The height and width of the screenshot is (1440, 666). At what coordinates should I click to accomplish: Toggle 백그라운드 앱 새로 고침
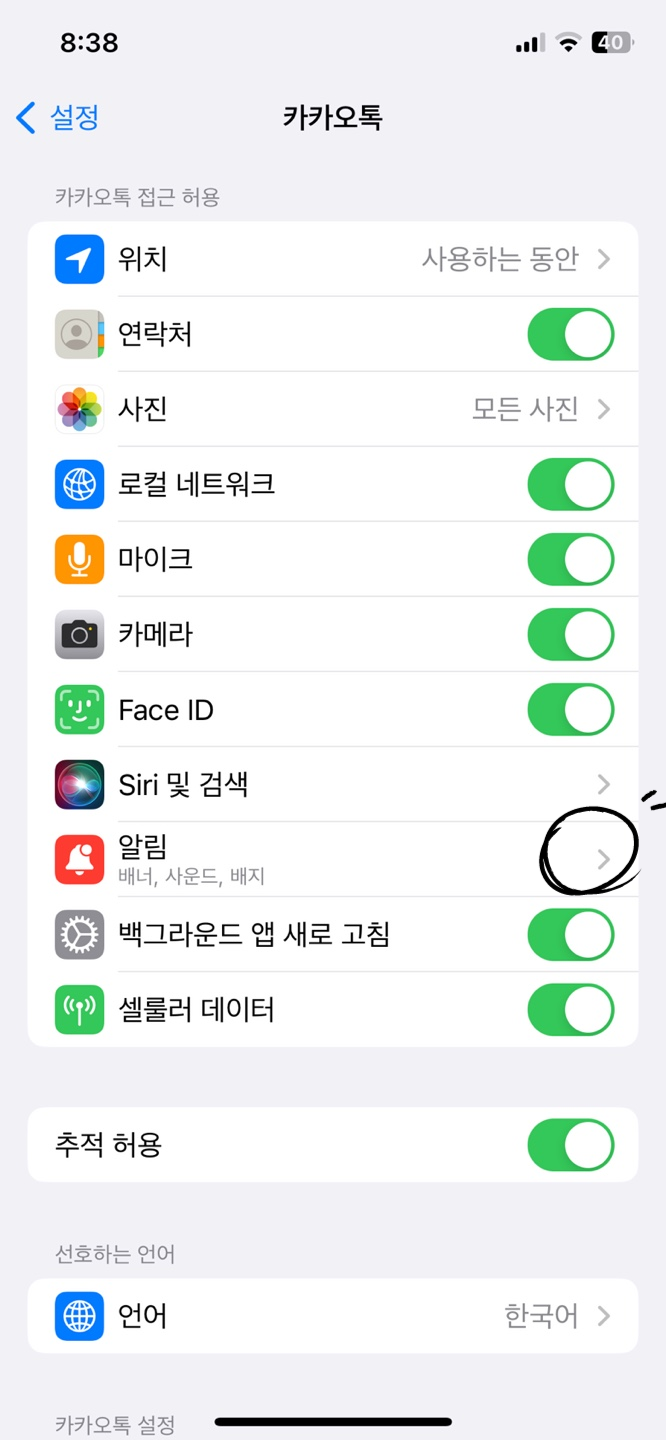pos(570,935)
